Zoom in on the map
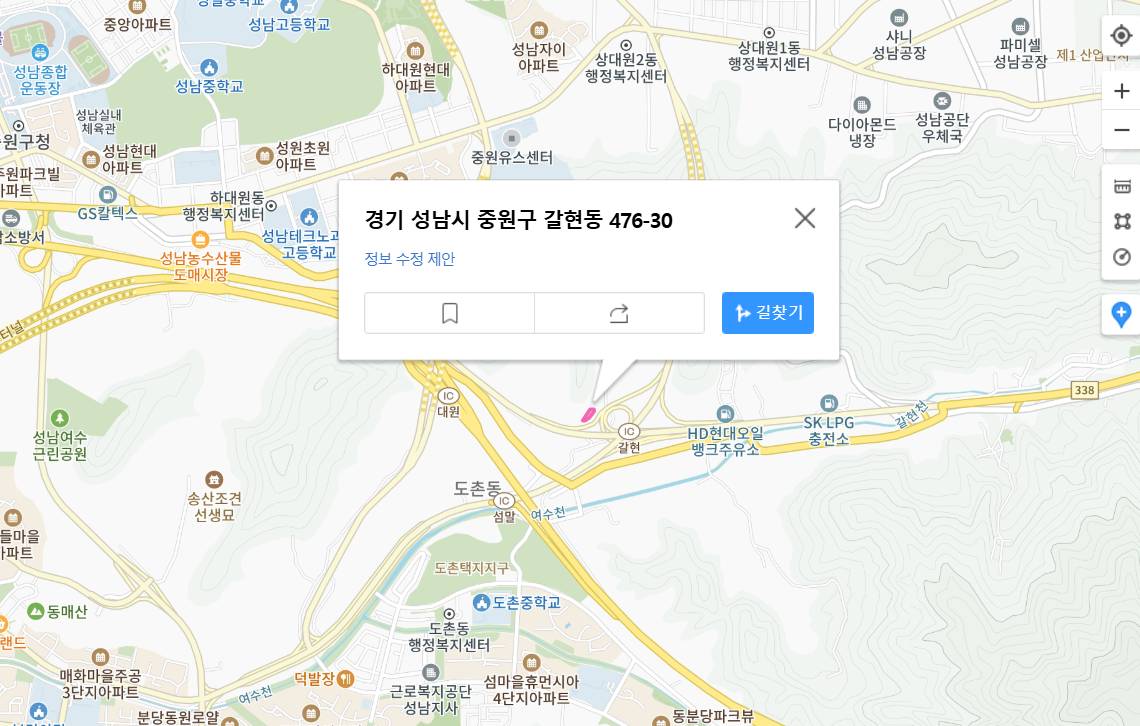Image resolution: width=1140 pixels, height=726 pixels. (1121, 91)
